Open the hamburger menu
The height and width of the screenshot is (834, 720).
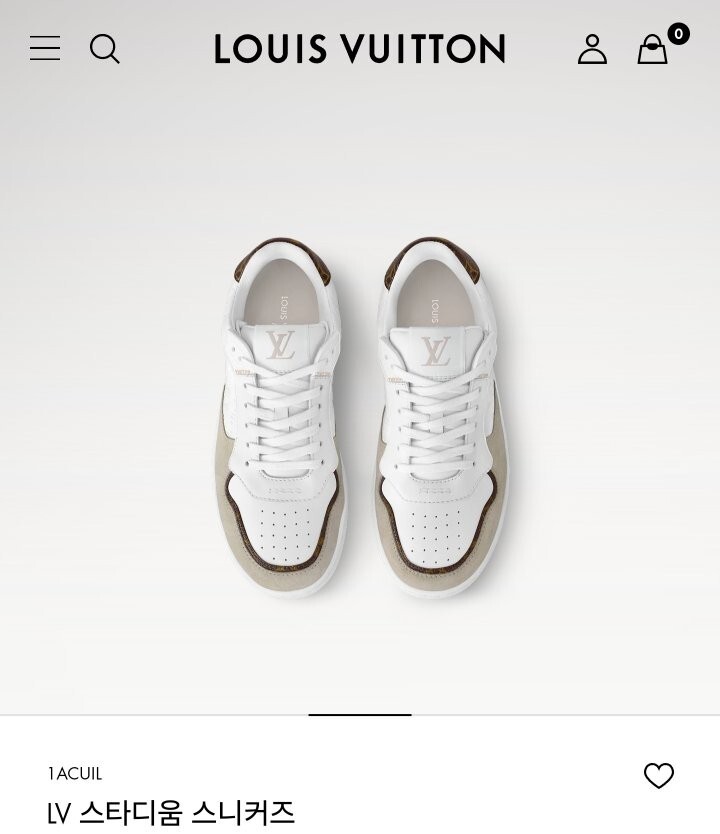click(x=45, y=48)
